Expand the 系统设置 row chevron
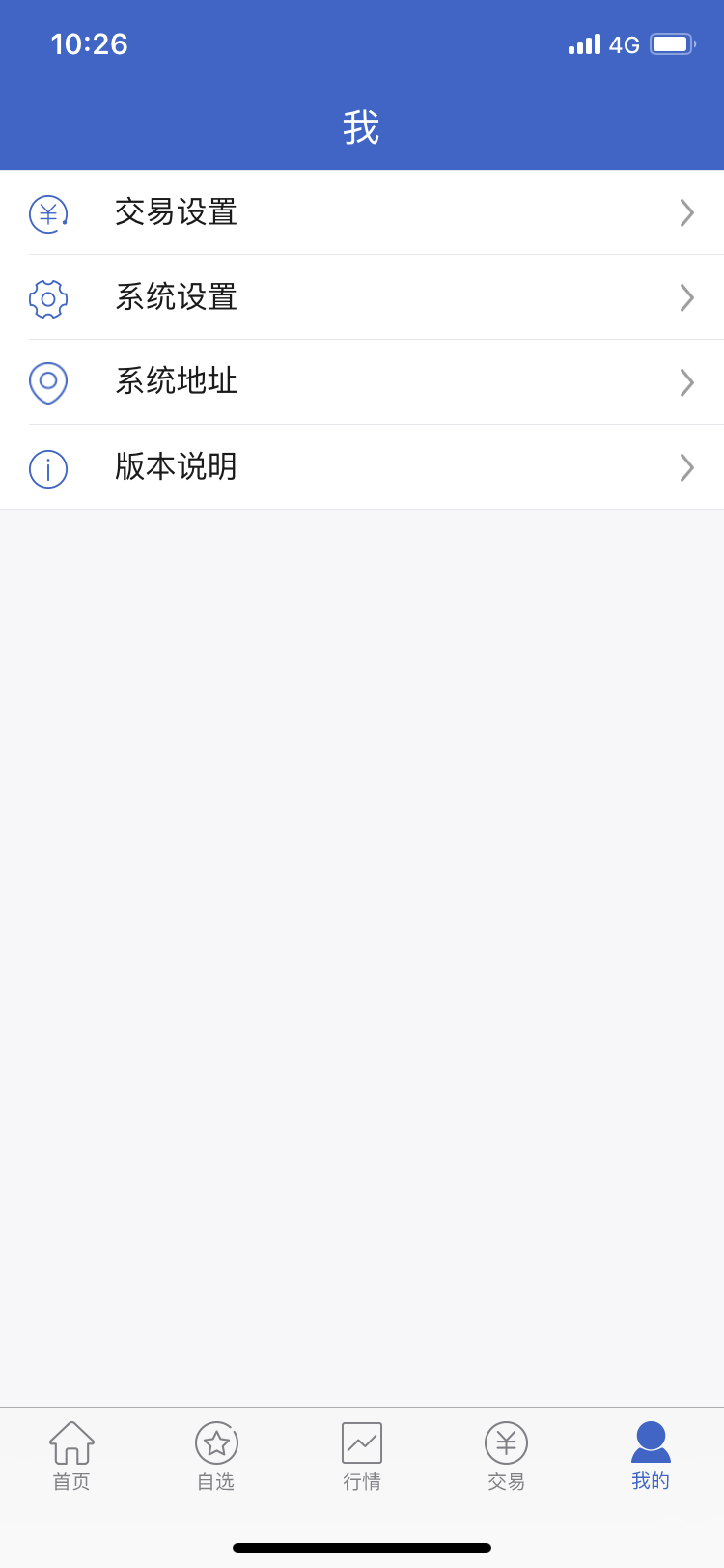The height and width of the screenshot is (1568, 724). tap(685, 297)
